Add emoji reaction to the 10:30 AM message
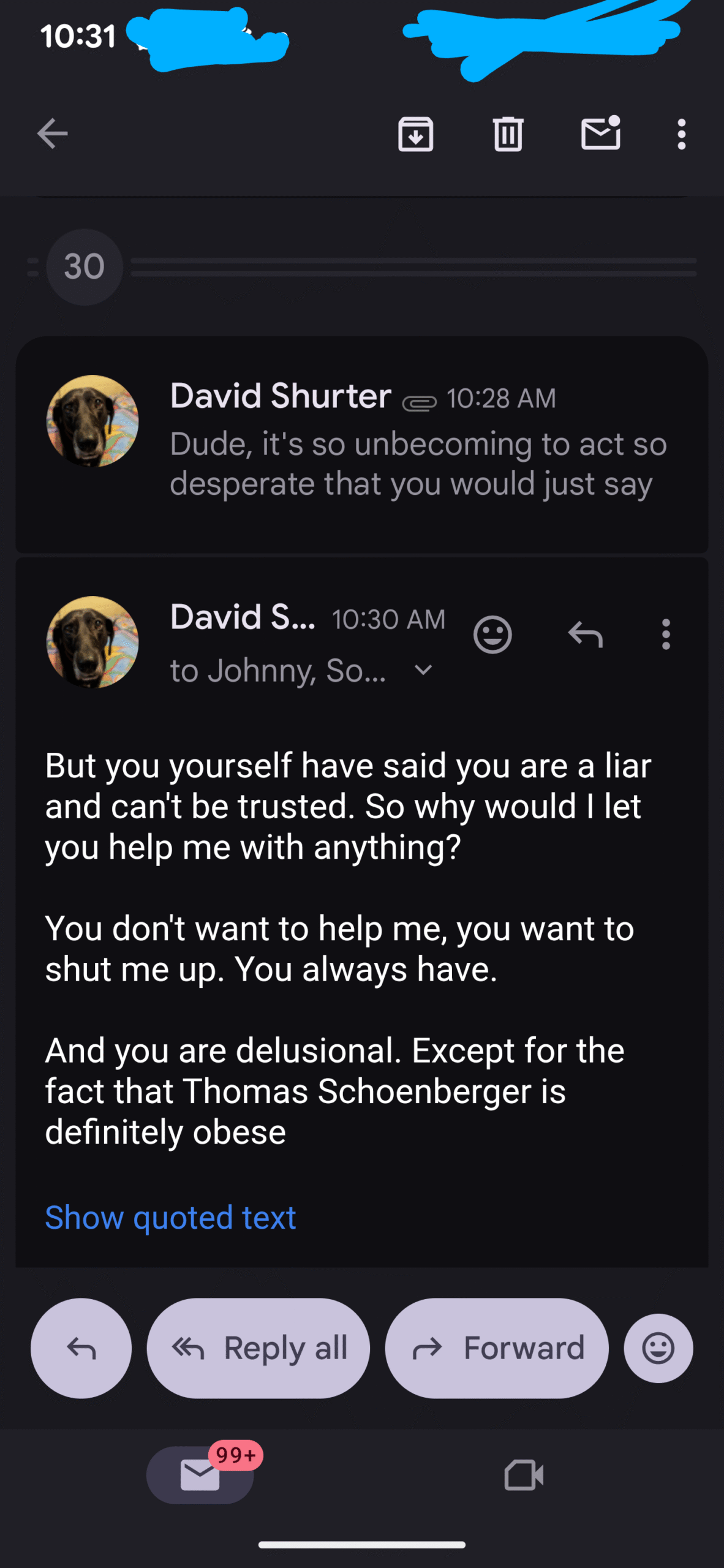 (x=492, y=635)
